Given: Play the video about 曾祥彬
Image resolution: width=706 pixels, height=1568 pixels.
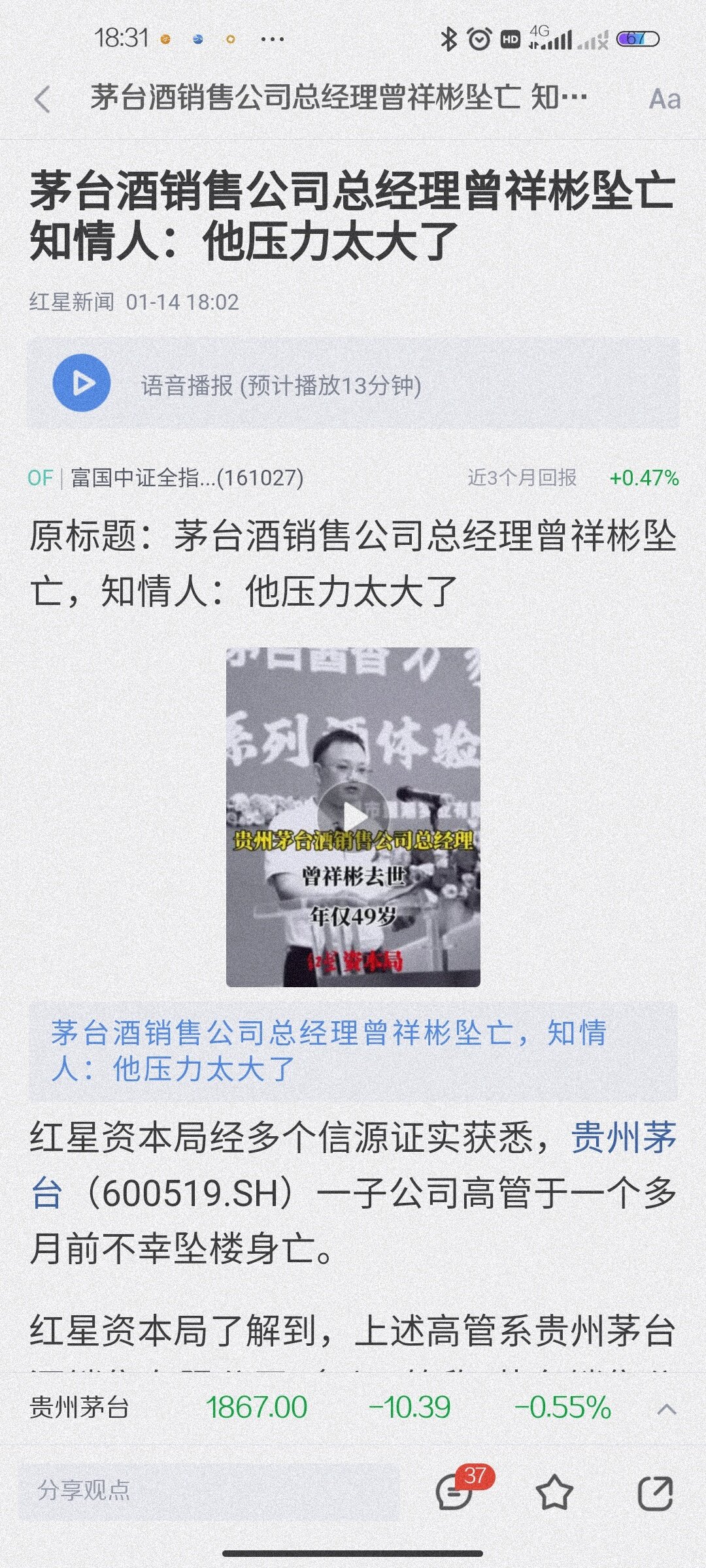Looking at the screenshot, I should (x=353, y=817).
